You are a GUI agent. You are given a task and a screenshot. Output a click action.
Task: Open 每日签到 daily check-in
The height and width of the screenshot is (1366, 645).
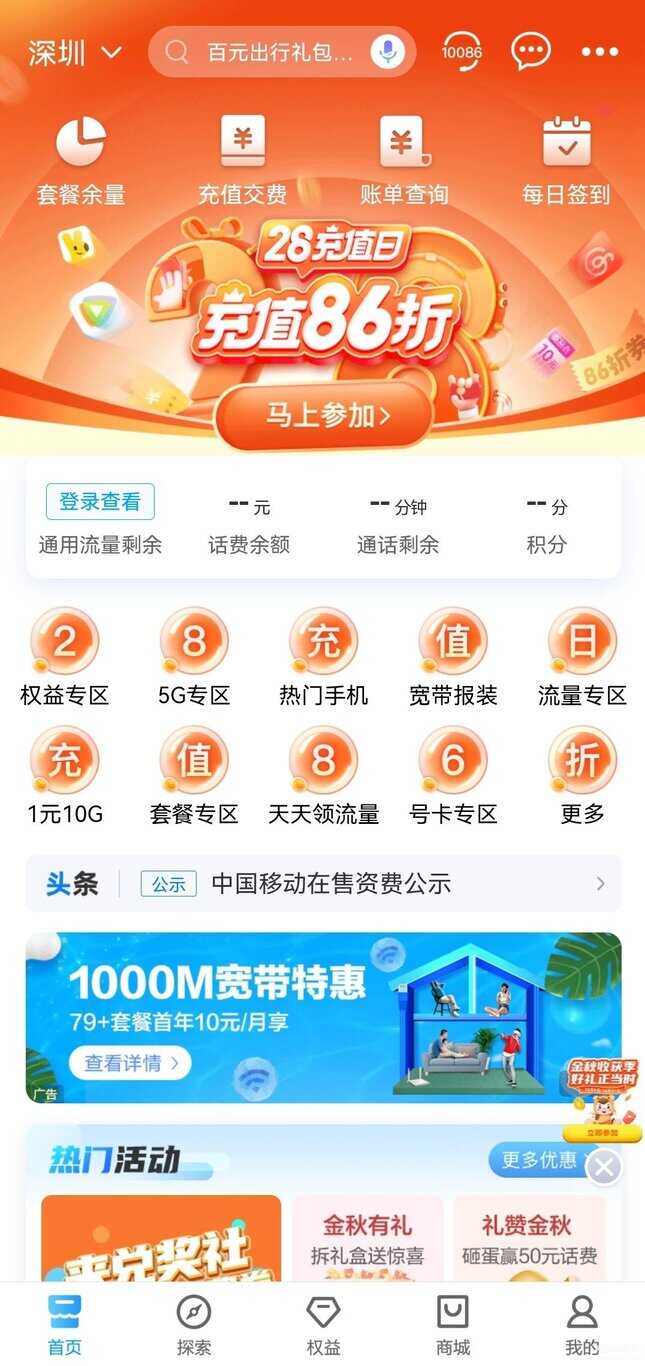565,160
